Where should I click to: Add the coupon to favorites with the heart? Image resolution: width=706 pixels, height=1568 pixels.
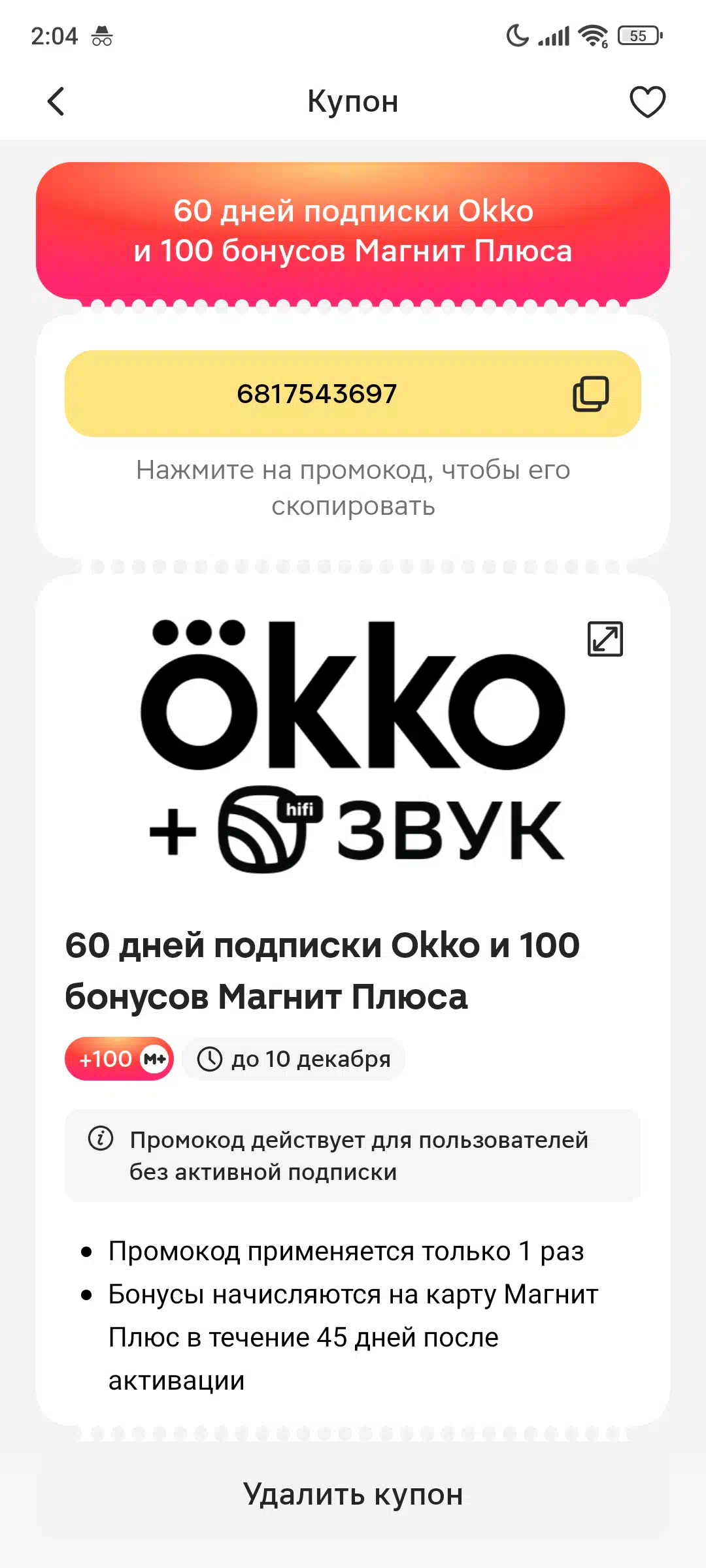point(647,102)
